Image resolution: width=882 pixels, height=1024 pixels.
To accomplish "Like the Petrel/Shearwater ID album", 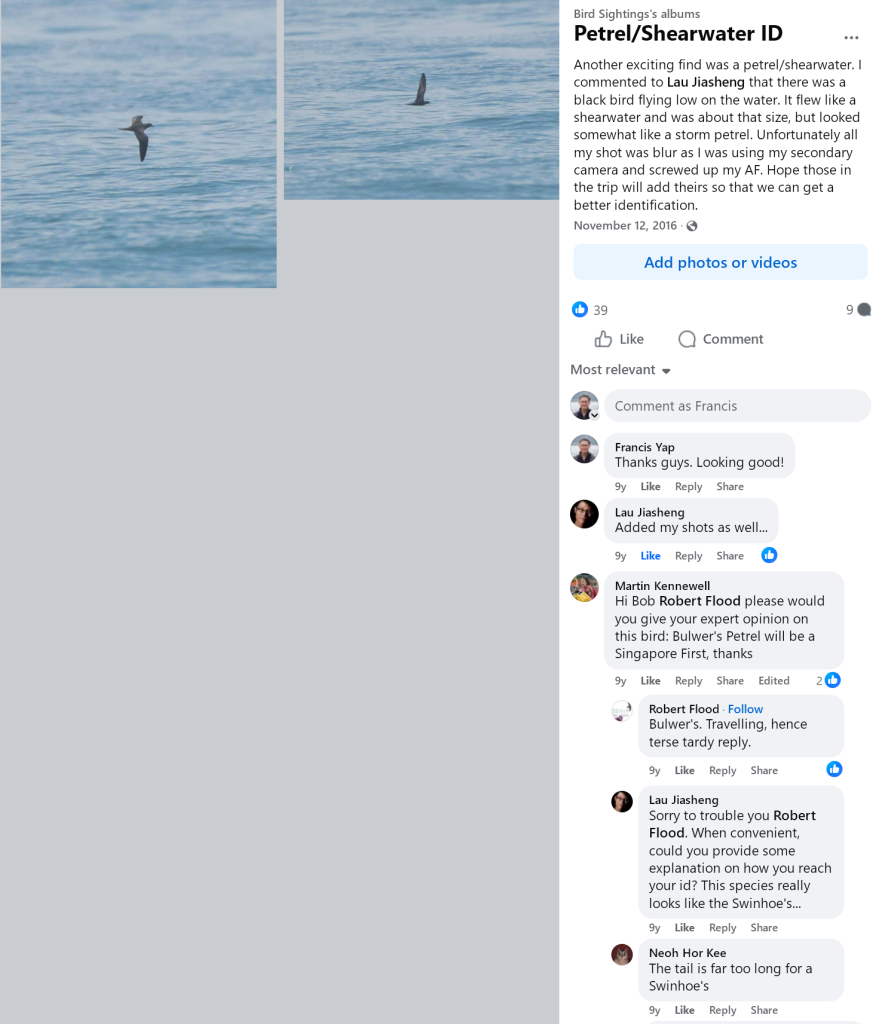I will (x=619, y=339).
